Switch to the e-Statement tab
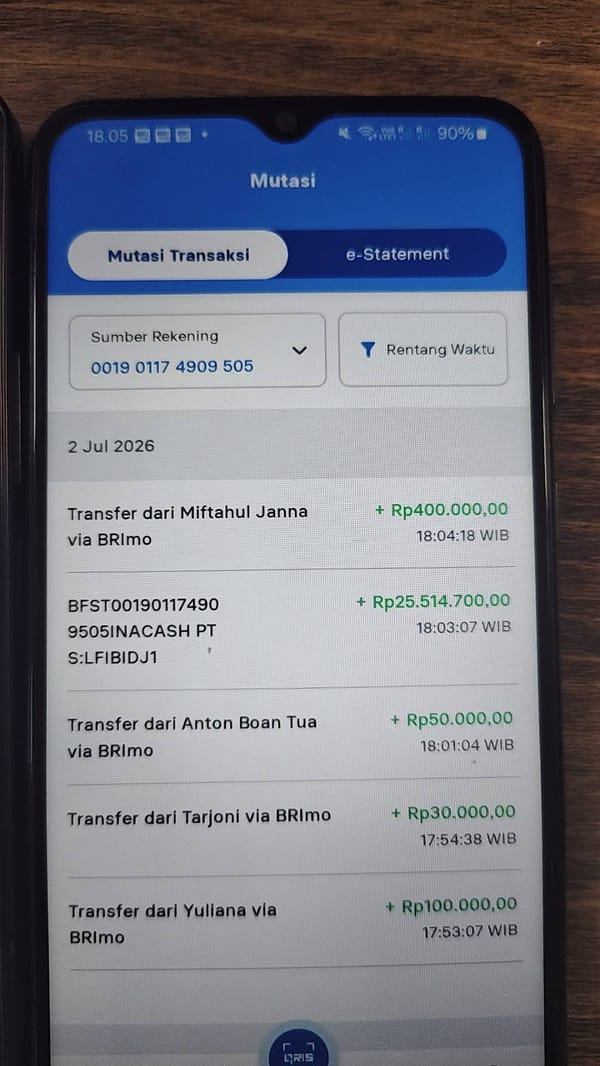 point(397,254)
